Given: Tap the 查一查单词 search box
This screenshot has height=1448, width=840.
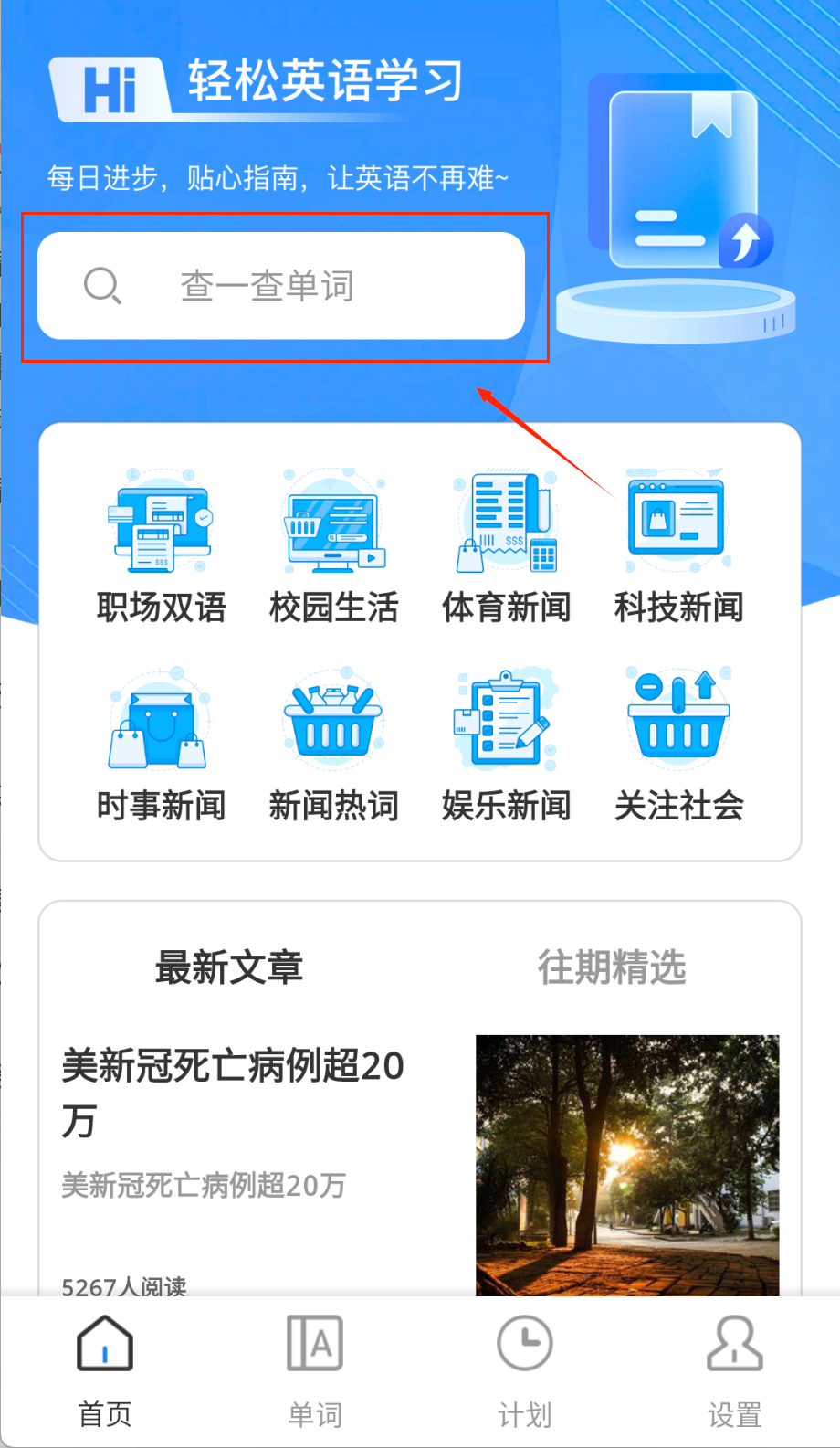Looking at the screenshot, I should coord(281,286).
